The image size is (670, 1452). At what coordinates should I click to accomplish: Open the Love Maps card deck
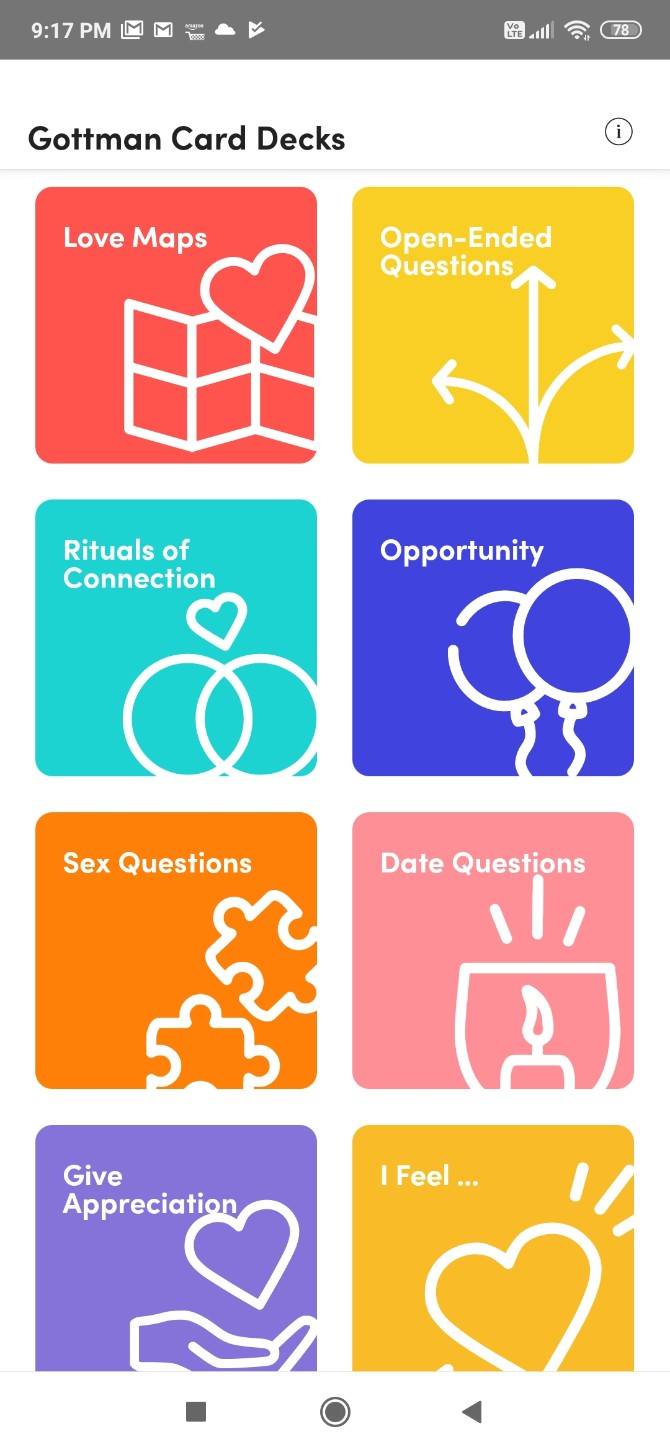(x=176, y=325)
